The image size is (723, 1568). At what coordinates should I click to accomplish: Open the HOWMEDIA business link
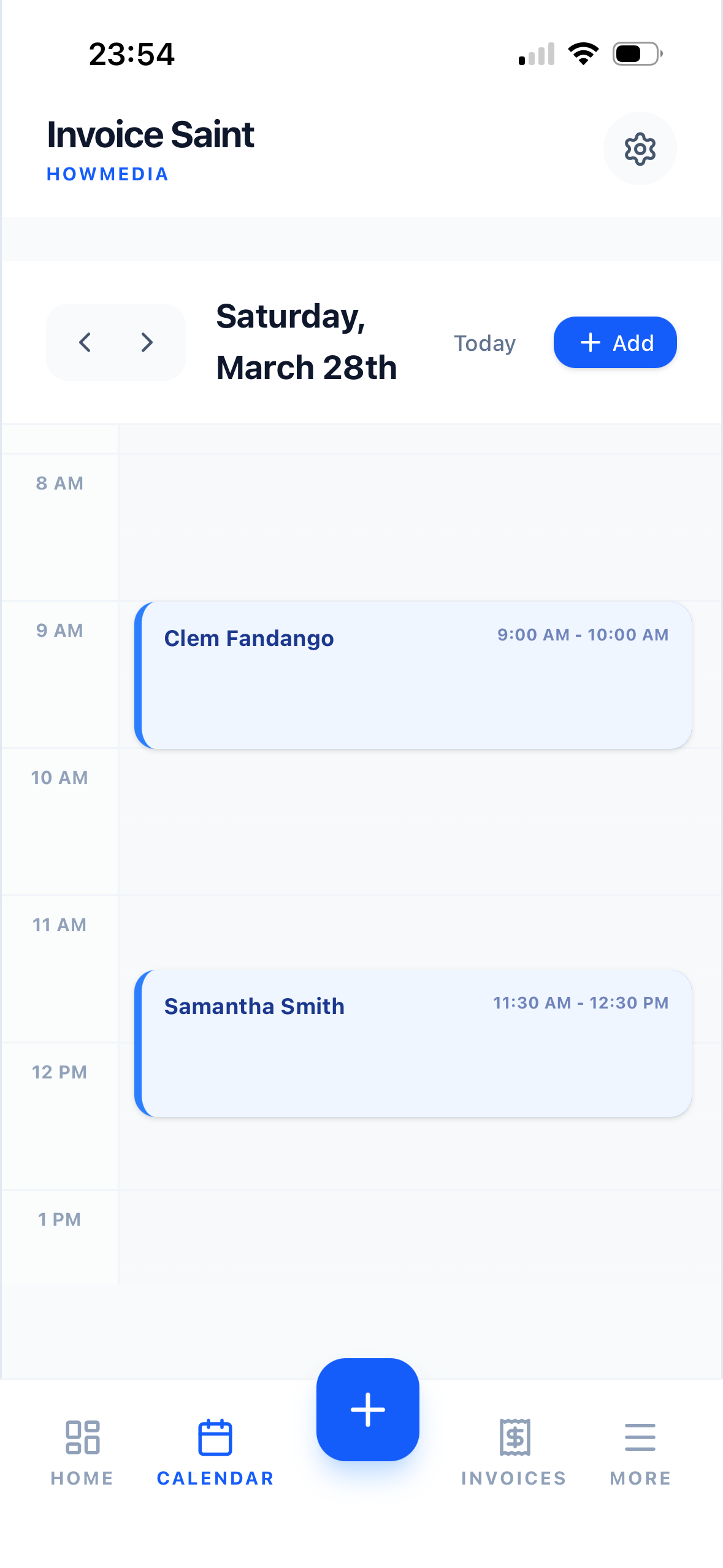coord(106,174)
